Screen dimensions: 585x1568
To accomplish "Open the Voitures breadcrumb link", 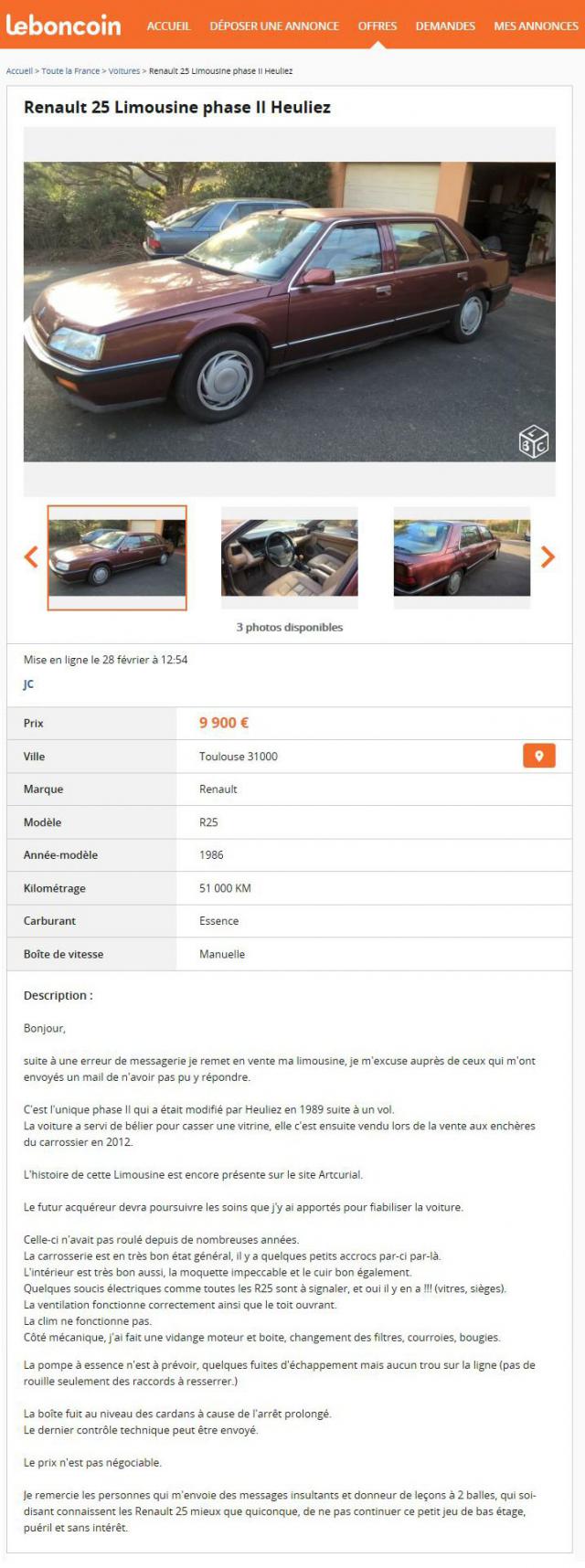I will 124,70.
